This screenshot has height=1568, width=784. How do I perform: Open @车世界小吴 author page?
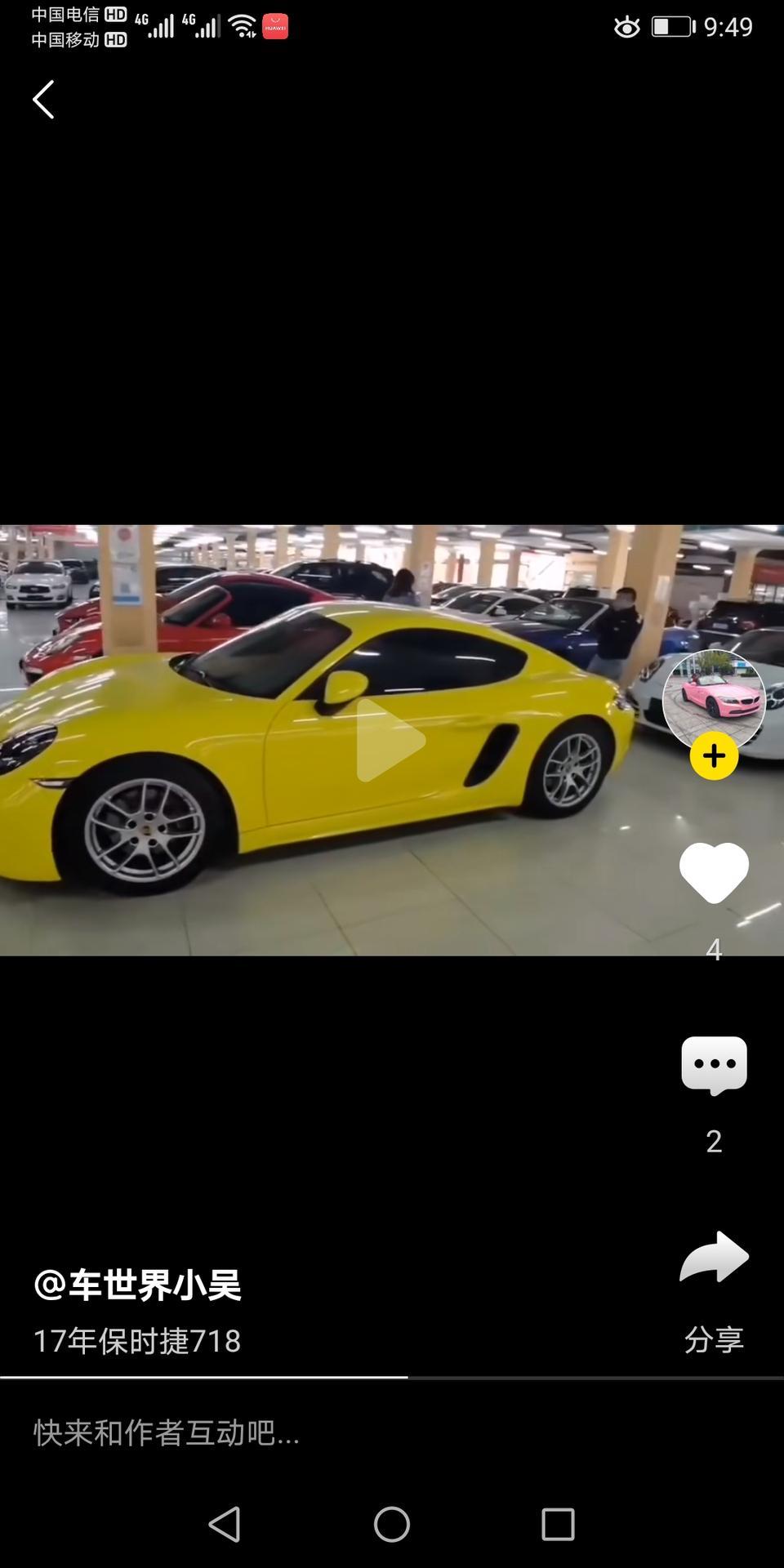(x=138, y=1285)
